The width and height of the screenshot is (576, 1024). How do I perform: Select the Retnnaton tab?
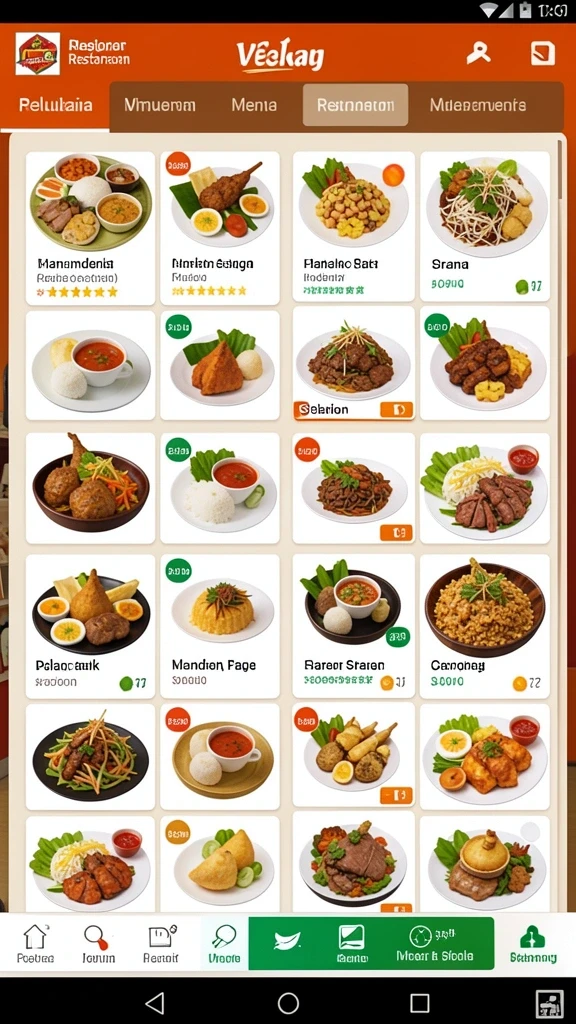click(355, 105)
